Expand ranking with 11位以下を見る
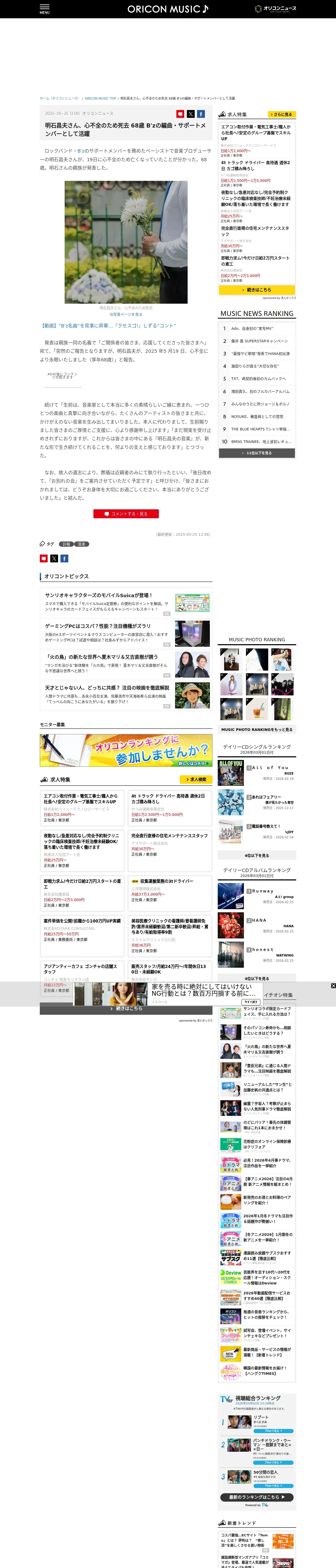 coord(257,453)
